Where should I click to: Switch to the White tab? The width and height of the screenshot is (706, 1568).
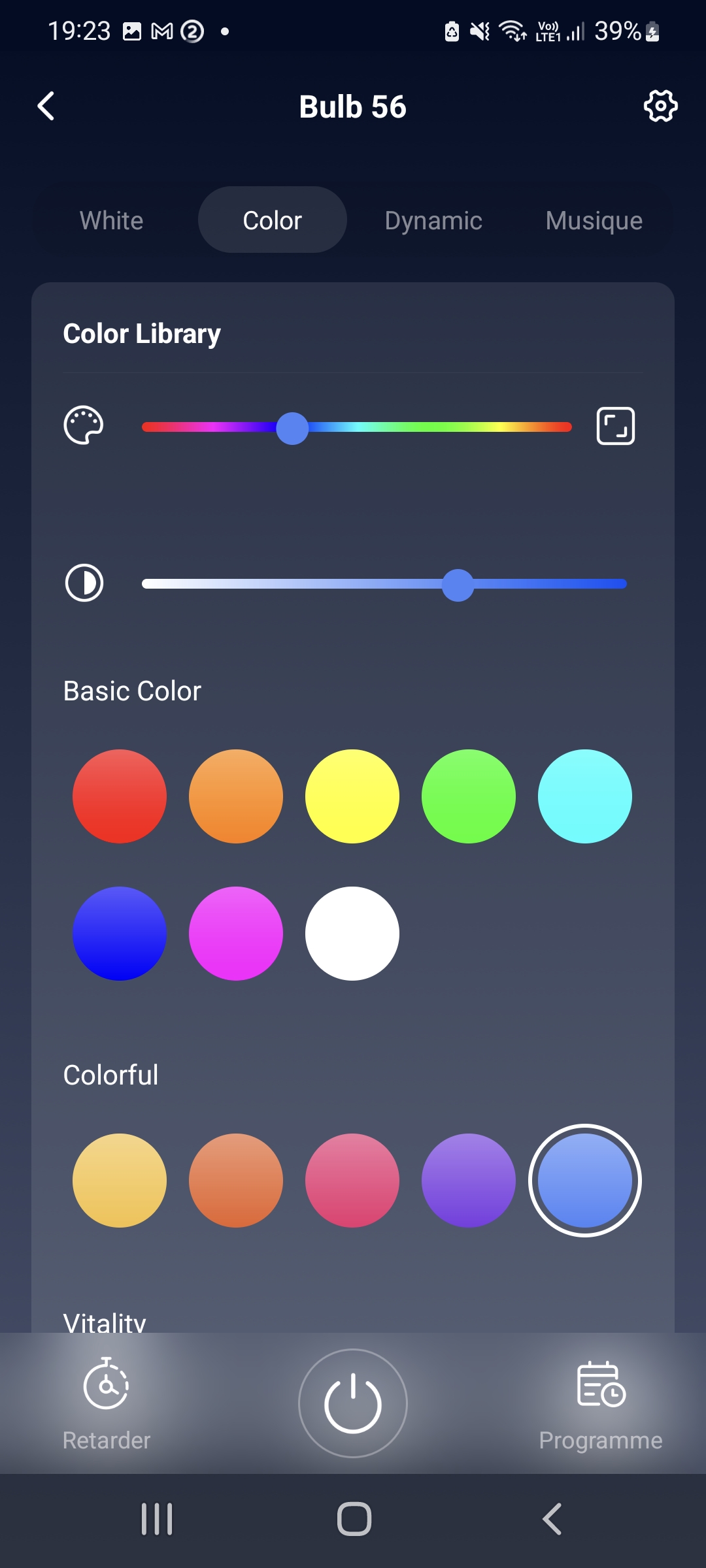(x=111, y=221)
